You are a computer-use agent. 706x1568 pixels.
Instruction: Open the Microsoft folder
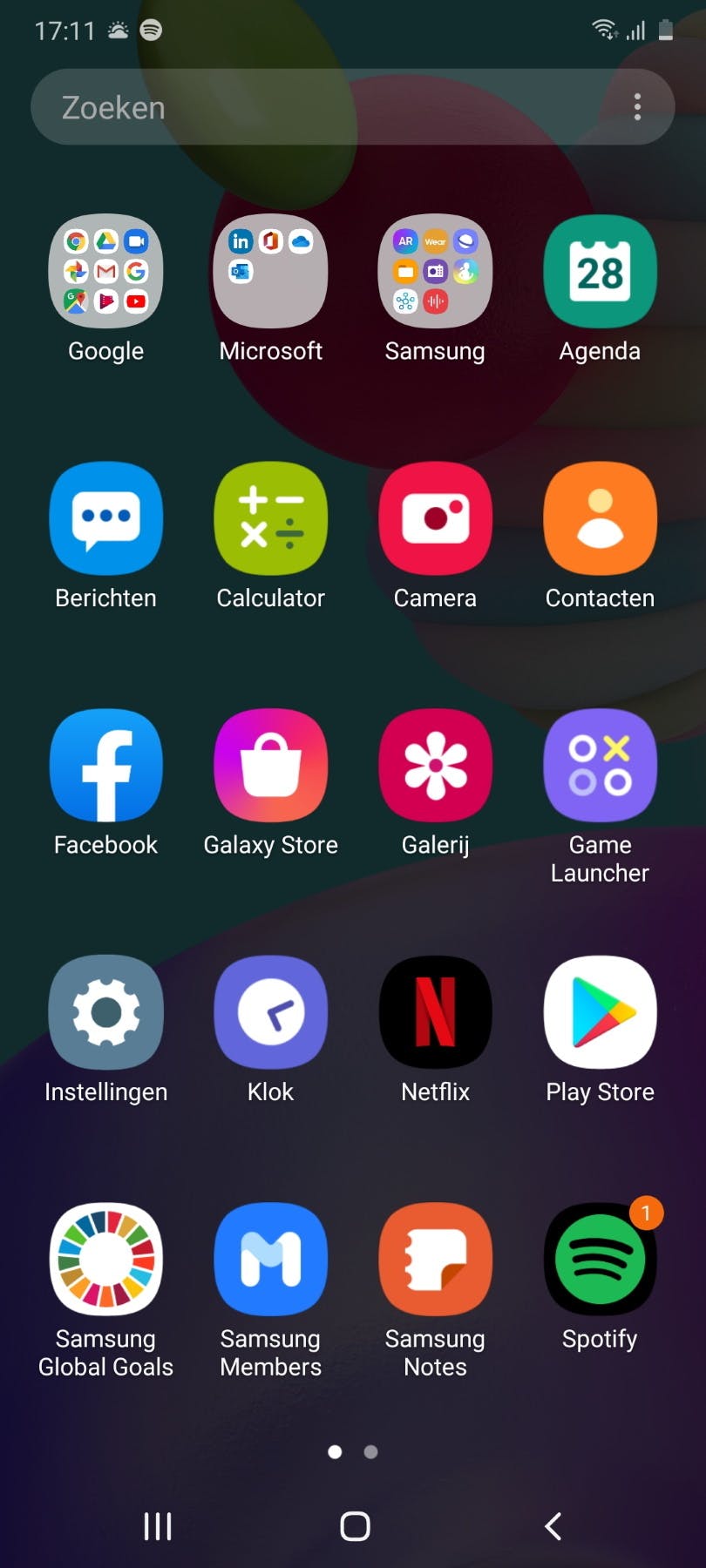271,271
